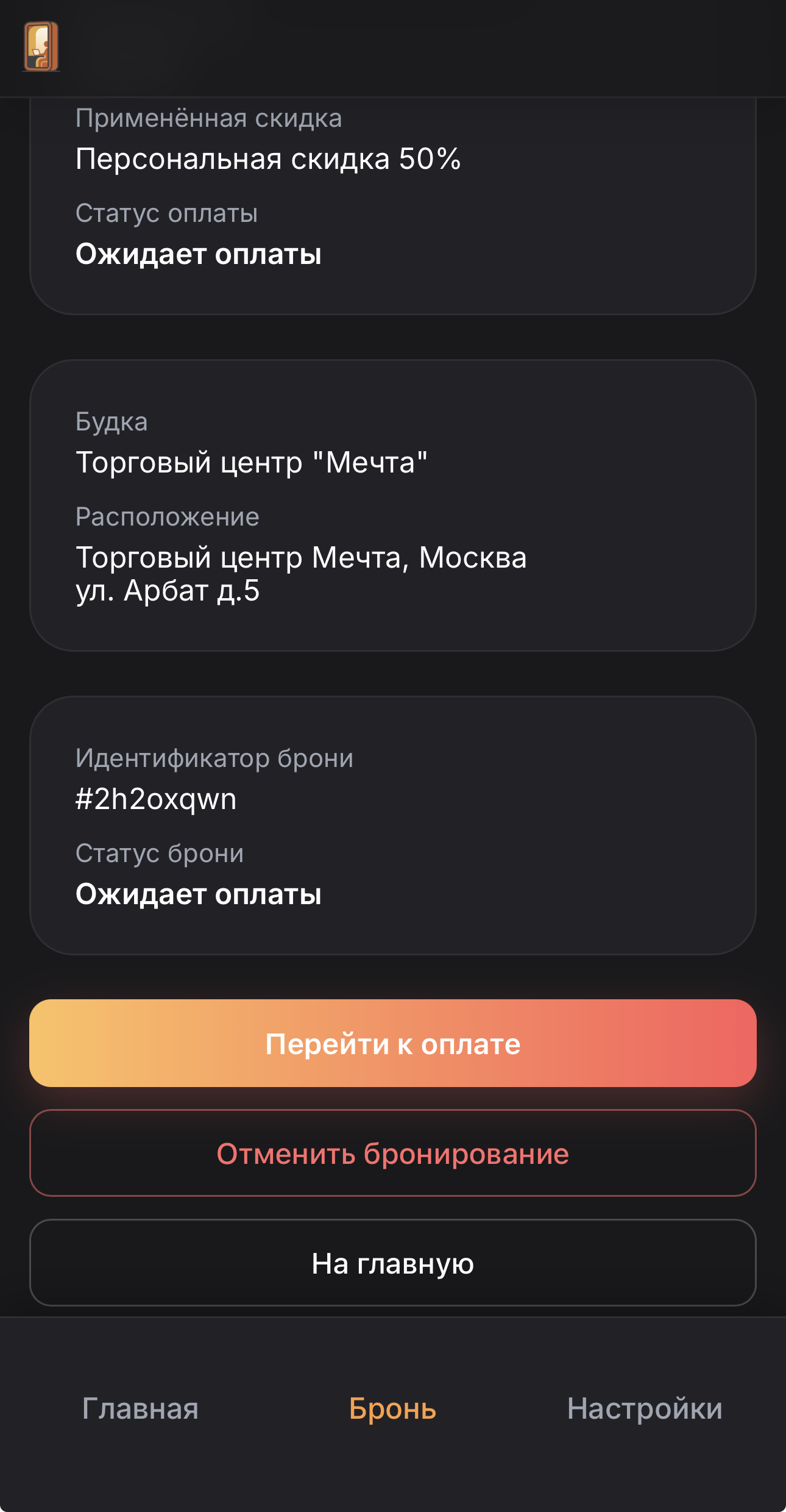Proceed with "Перейти к оплате" button
786x1512 pixels.
point(393,1043)
